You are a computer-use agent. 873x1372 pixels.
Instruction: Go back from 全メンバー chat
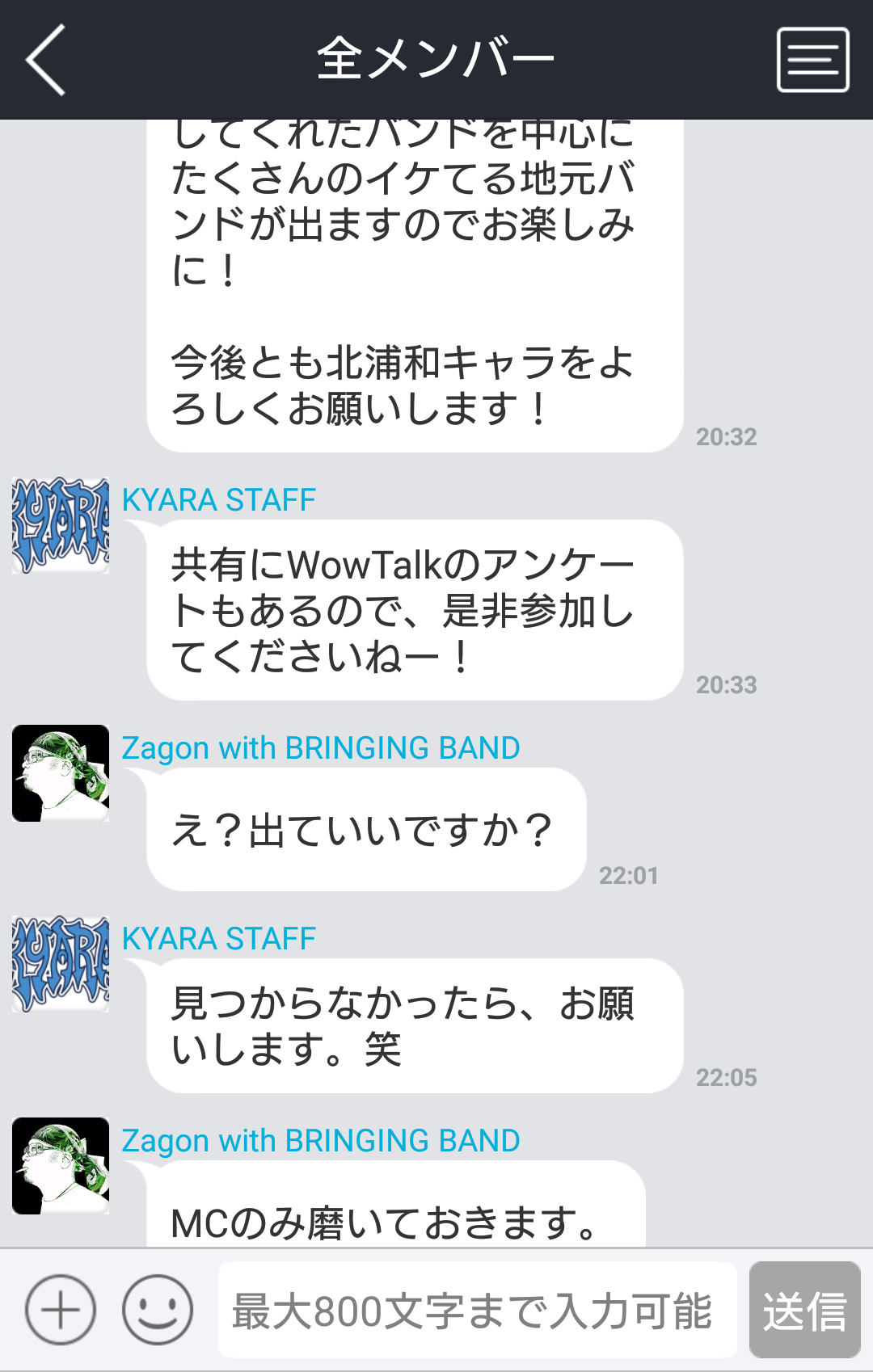tap(45, 60)
